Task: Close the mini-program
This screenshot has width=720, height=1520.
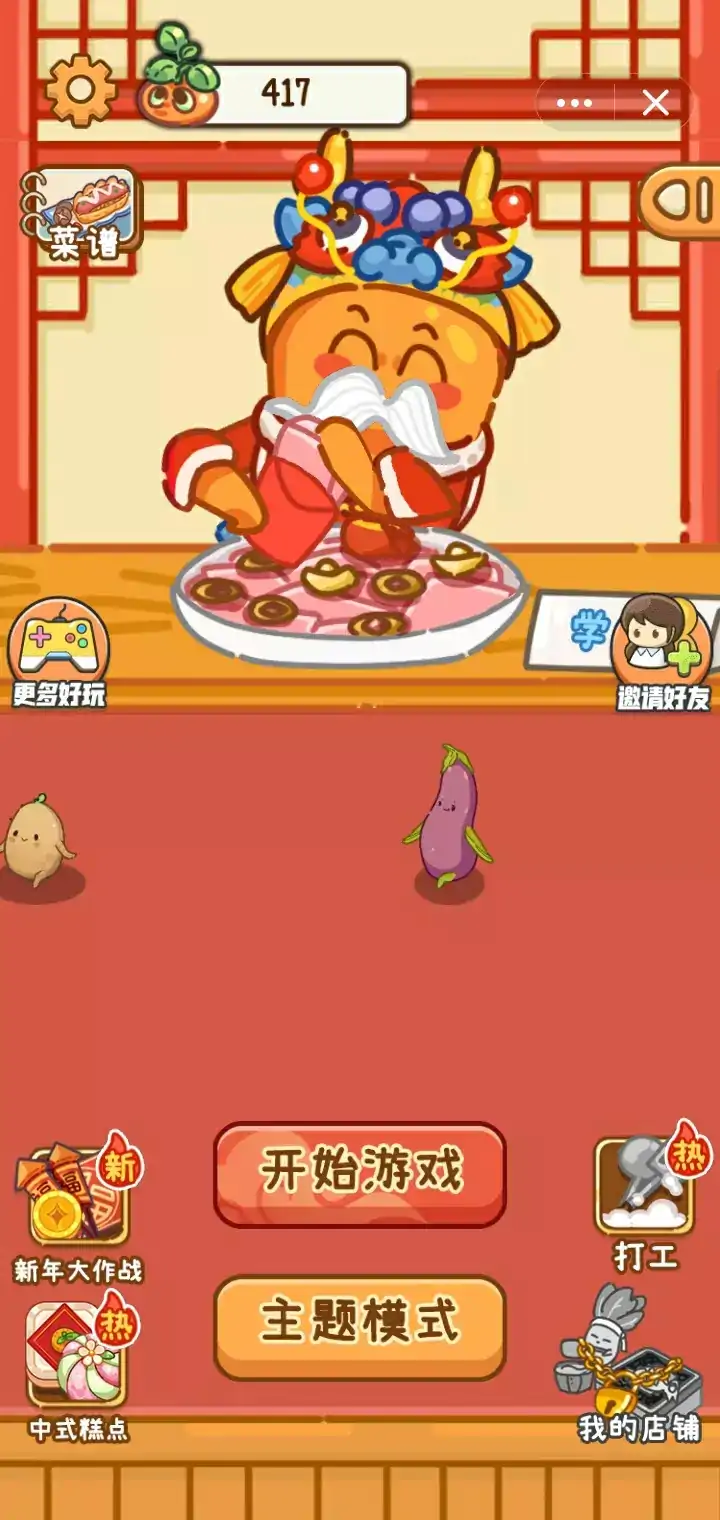Action: click(655, 102)
